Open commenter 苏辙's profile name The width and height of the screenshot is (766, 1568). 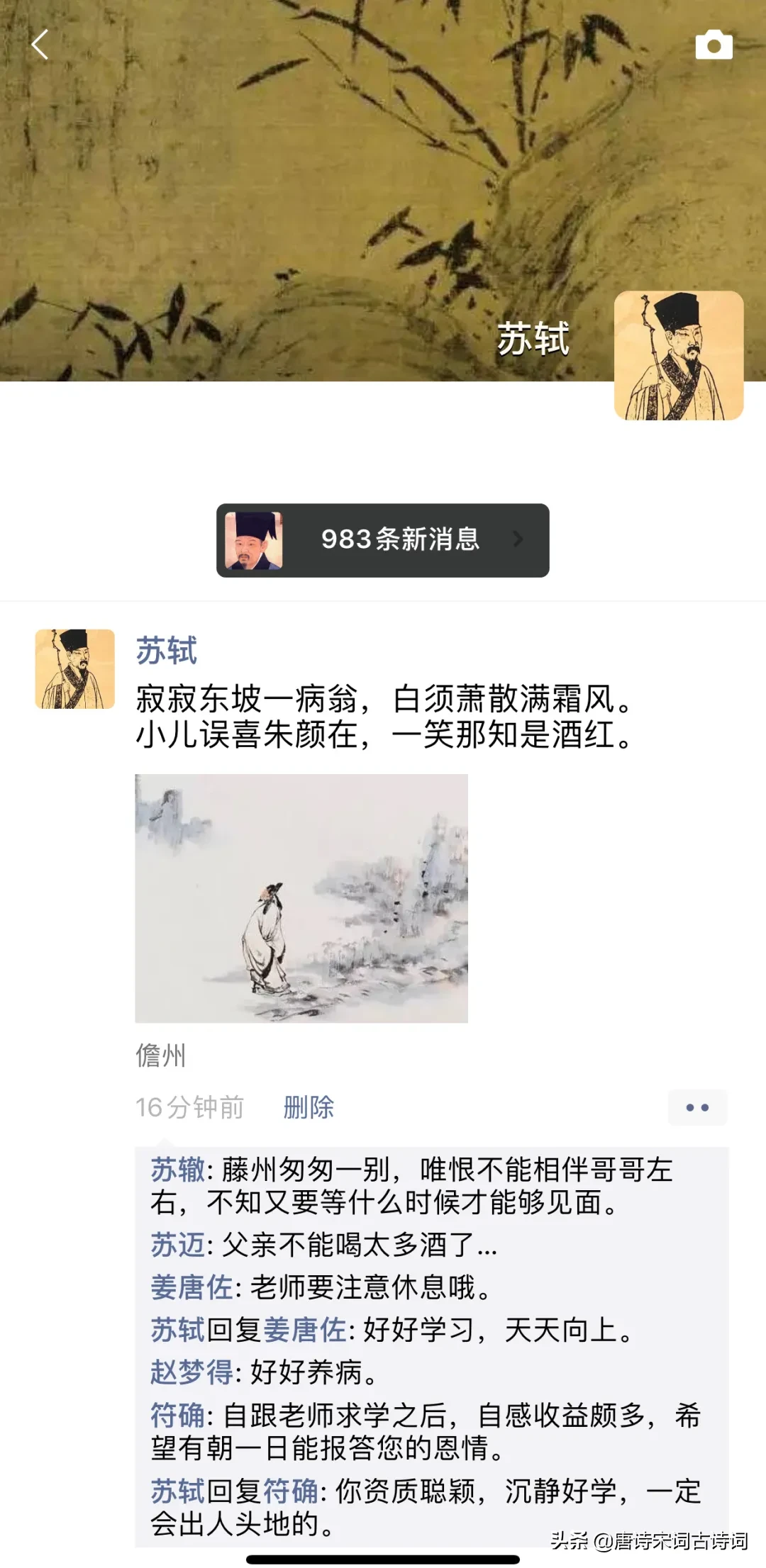[x=177, y=1170]
